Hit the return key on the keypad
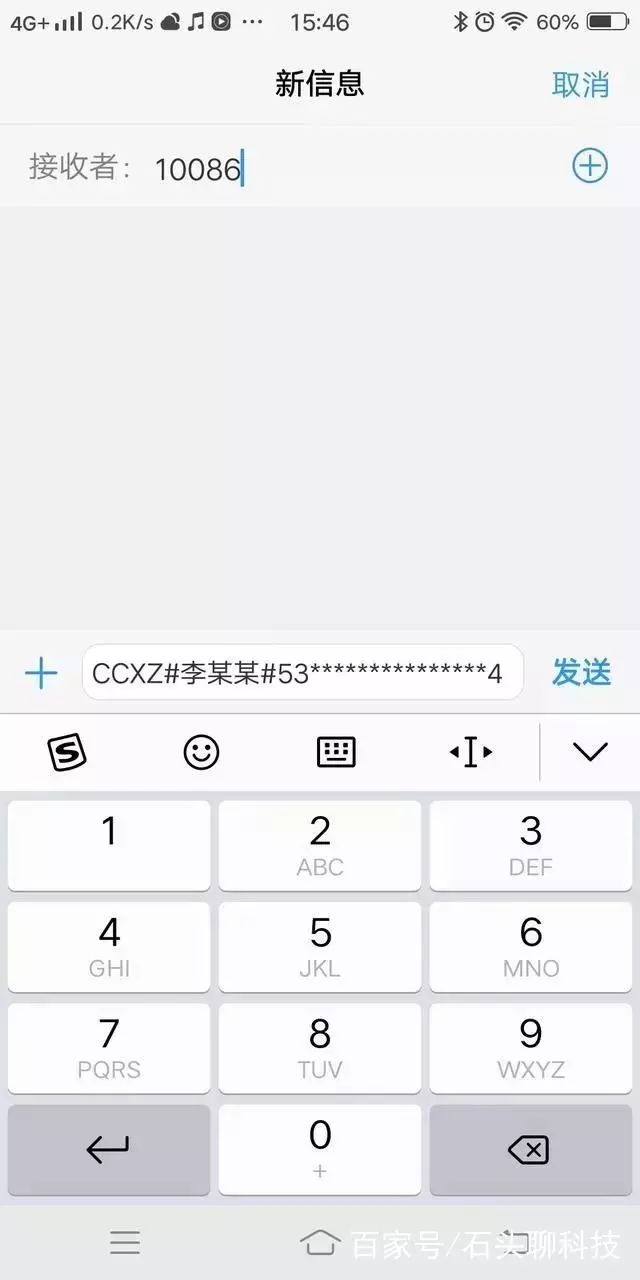This screenshot has height=1280, width=640. pyautogui.click(x=109, y=1150)
